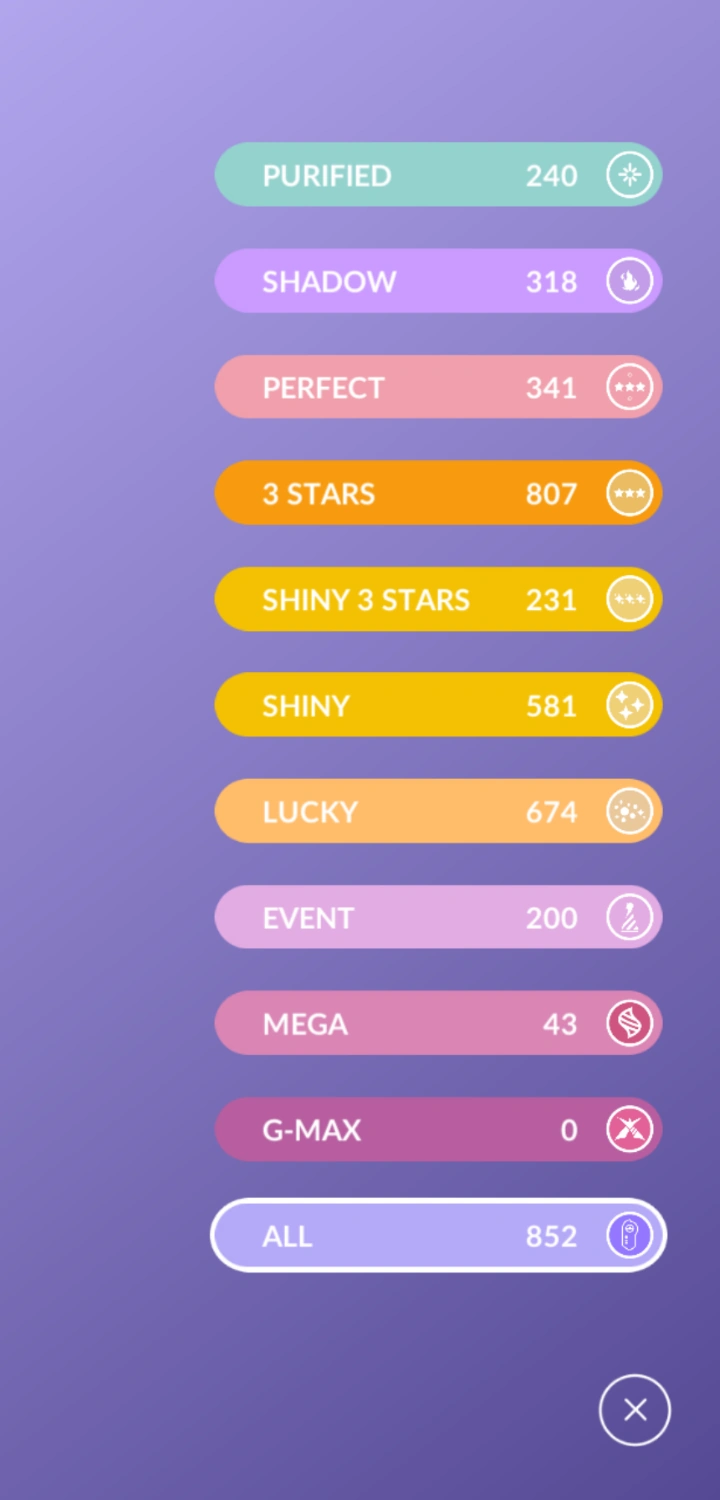Show only Shiny Pokémon
The image size is (720, 1500).
(438, 705)
